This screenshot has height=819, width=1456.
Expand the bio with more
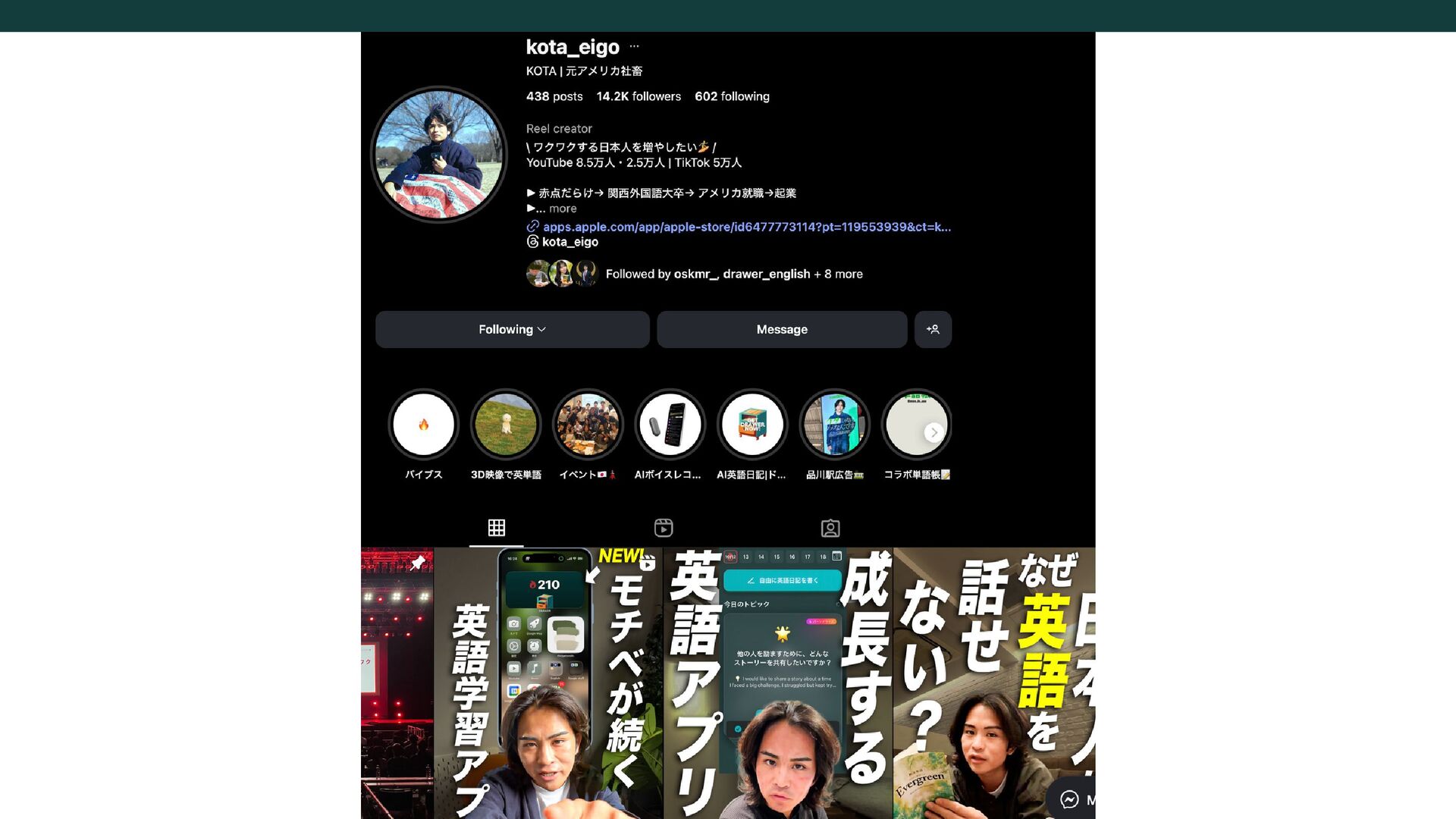click(563, 209)
